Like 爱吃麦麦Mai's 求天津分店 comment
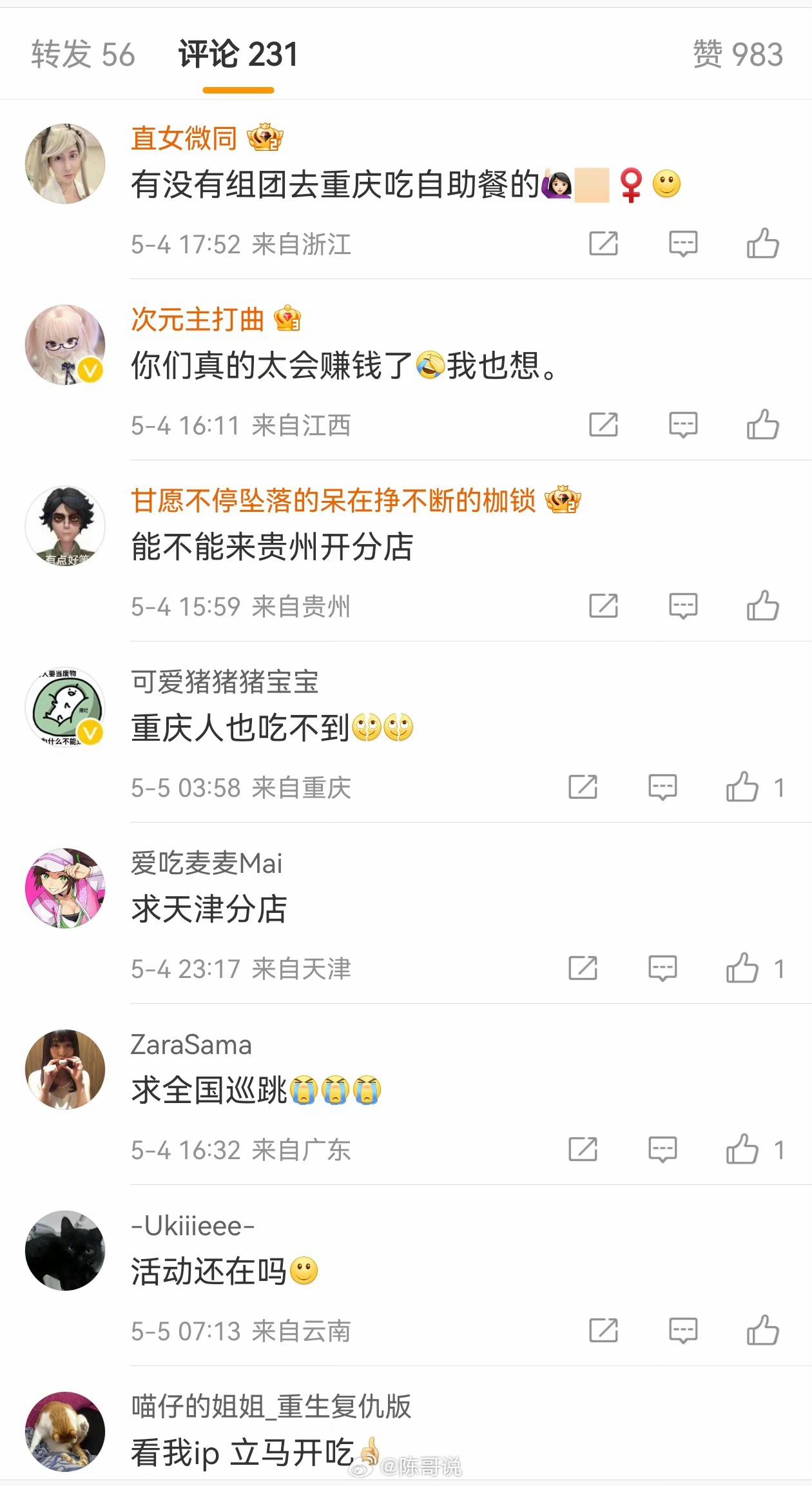Image resolution: width=812 pixels, height=1486 pixels. 742,968
